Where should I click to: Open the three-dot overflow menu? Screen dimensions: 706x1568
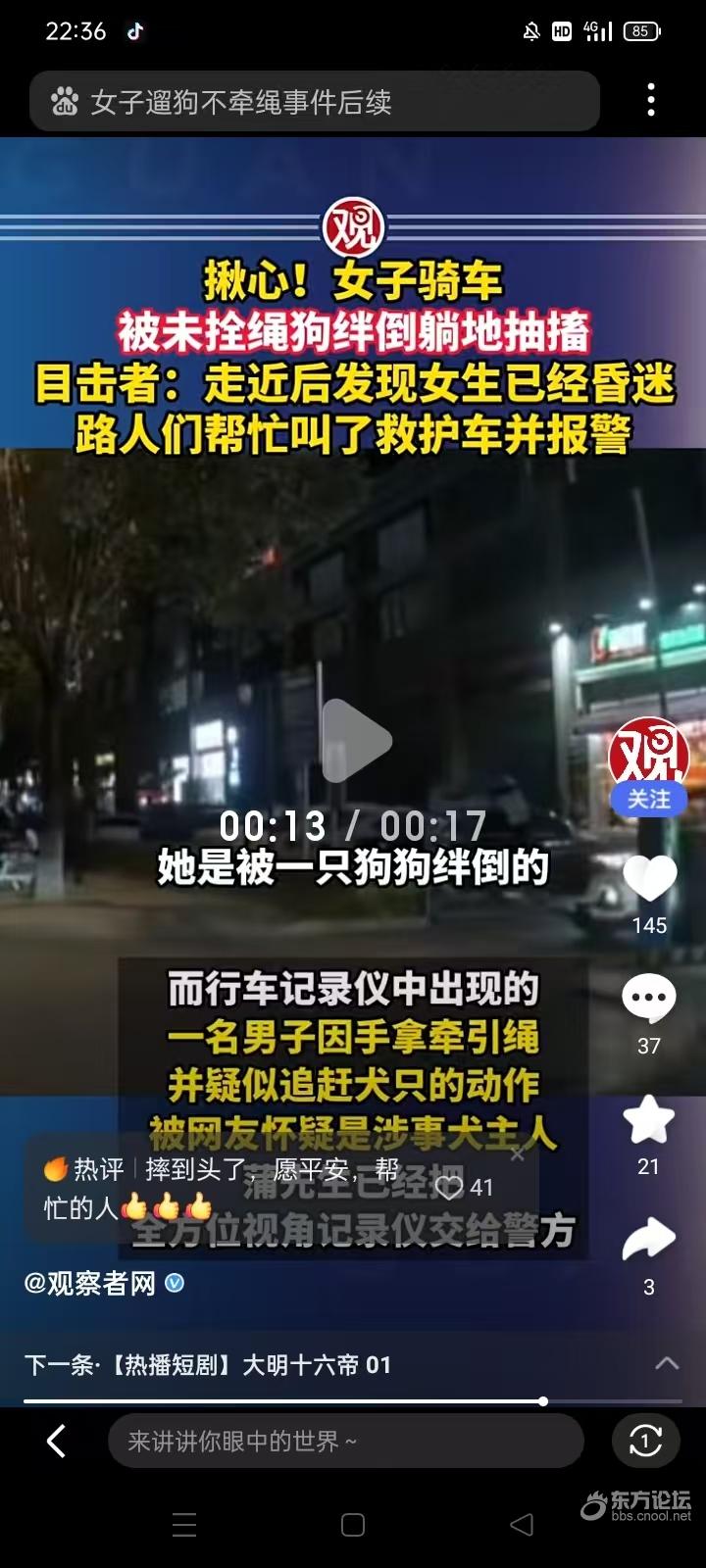coord(651,100)
